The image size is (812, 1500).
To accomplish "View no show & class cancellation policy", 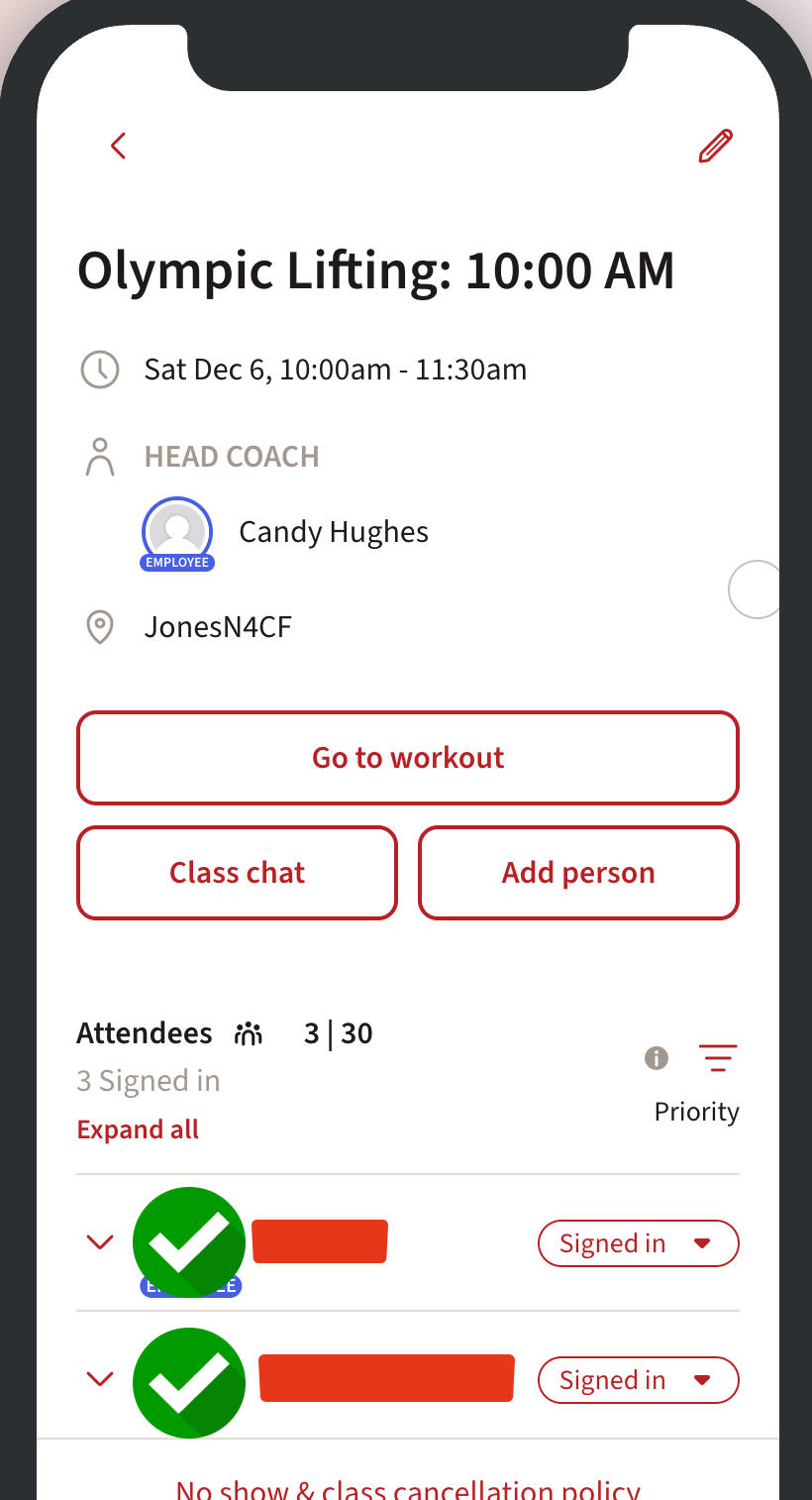I will pyautogui.click(x=408, y=1487).
